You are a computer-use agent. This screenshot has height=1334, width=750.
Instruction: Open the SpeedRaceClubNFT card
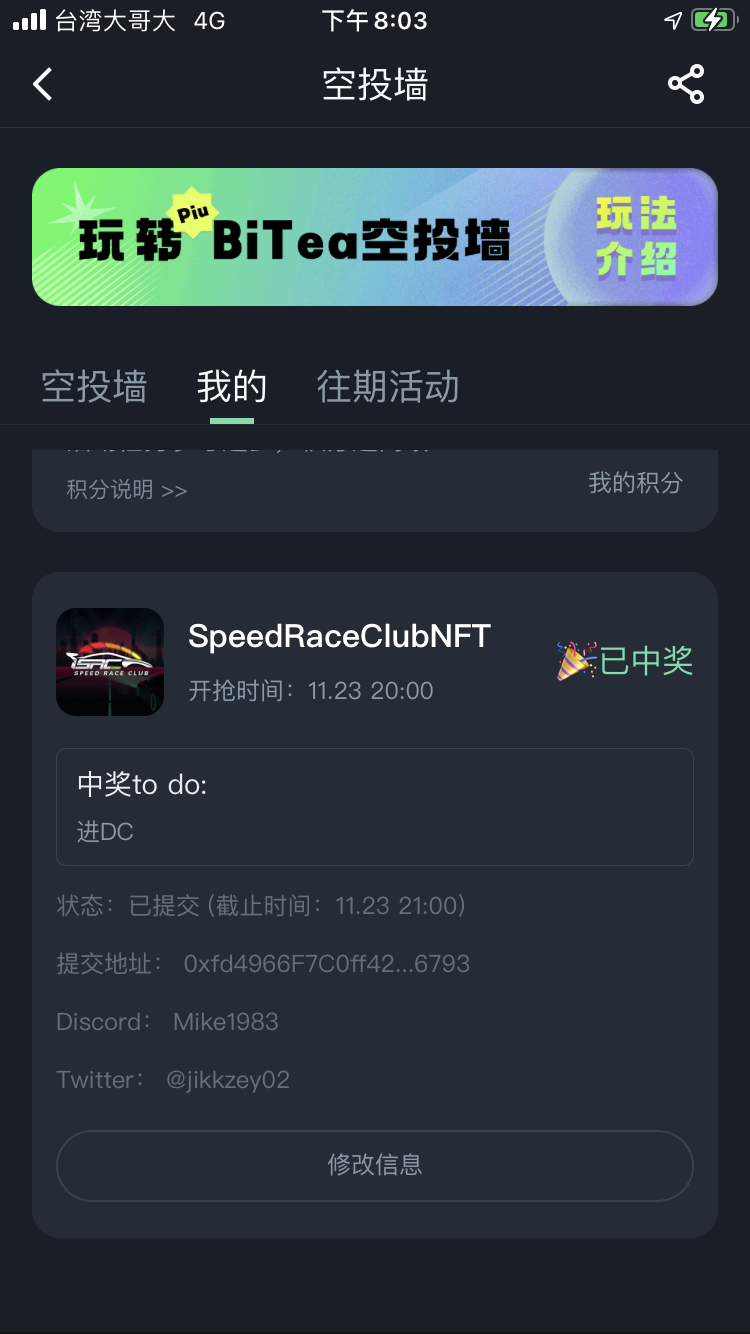coord(339,637)
